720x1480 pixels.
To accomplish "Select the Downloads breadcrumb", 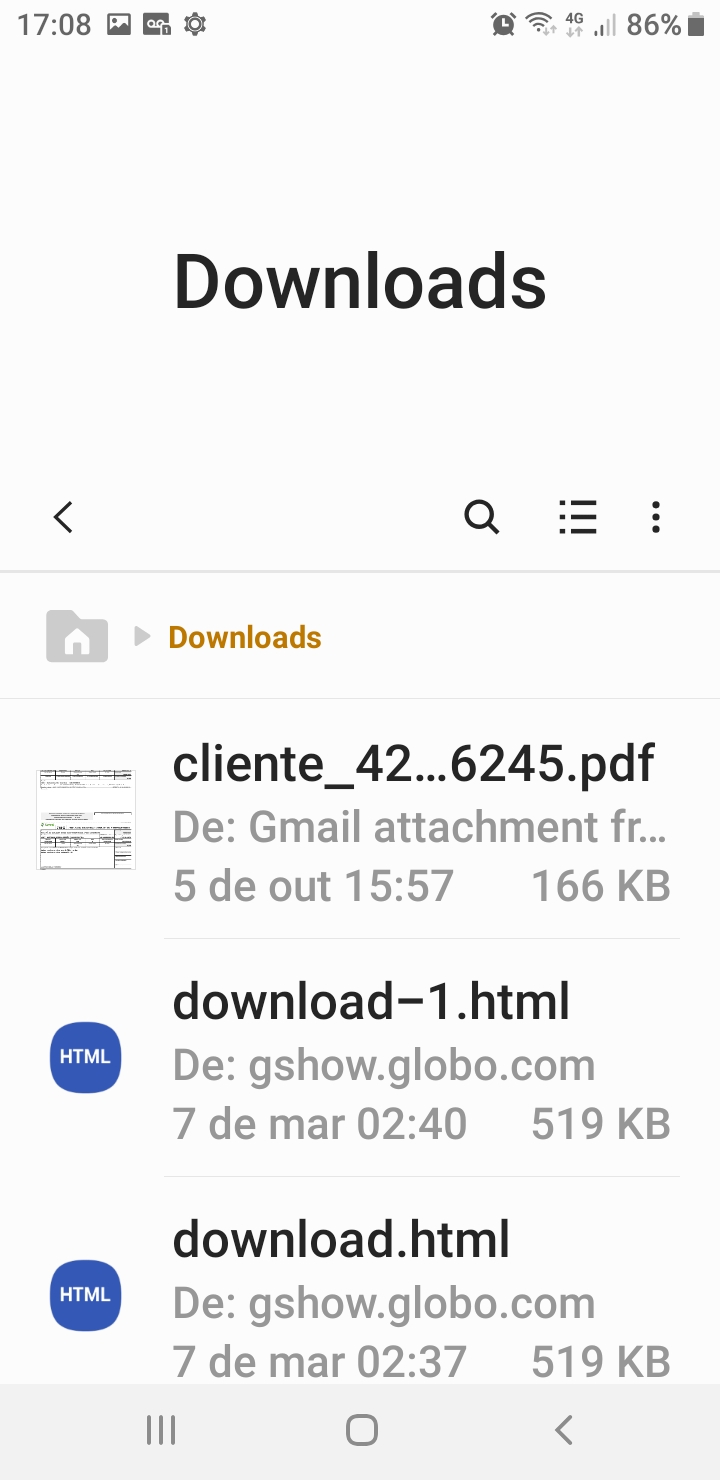I will click(x=245, y=637).
